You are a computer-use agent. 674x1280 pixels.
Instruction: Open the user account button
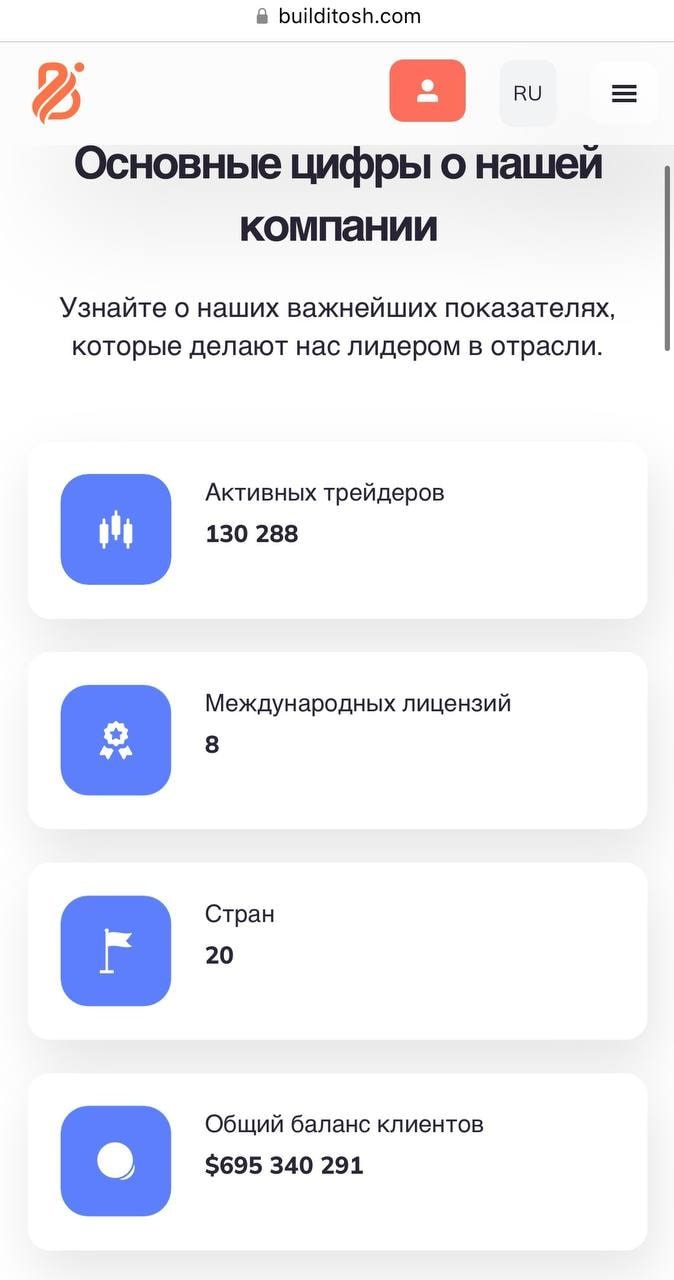[x=427, y=91]
